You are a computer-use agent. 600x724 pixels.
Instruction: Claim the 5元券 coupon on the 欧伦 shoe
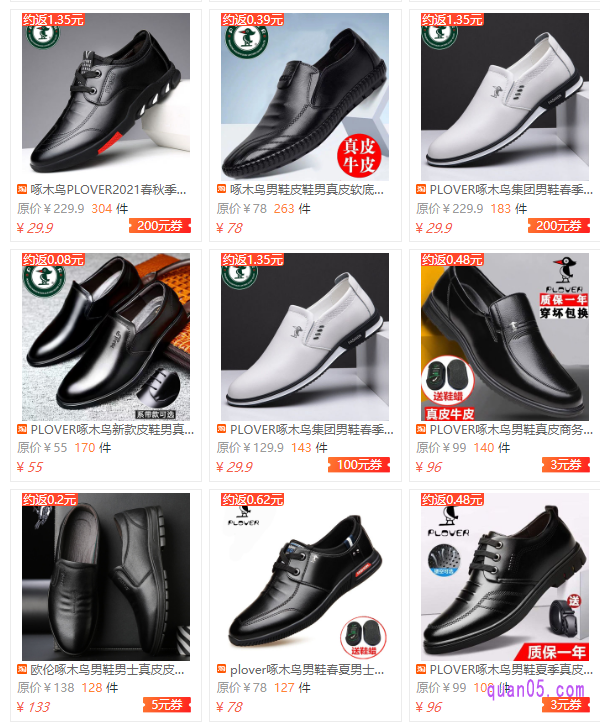(x=165, y=705)
